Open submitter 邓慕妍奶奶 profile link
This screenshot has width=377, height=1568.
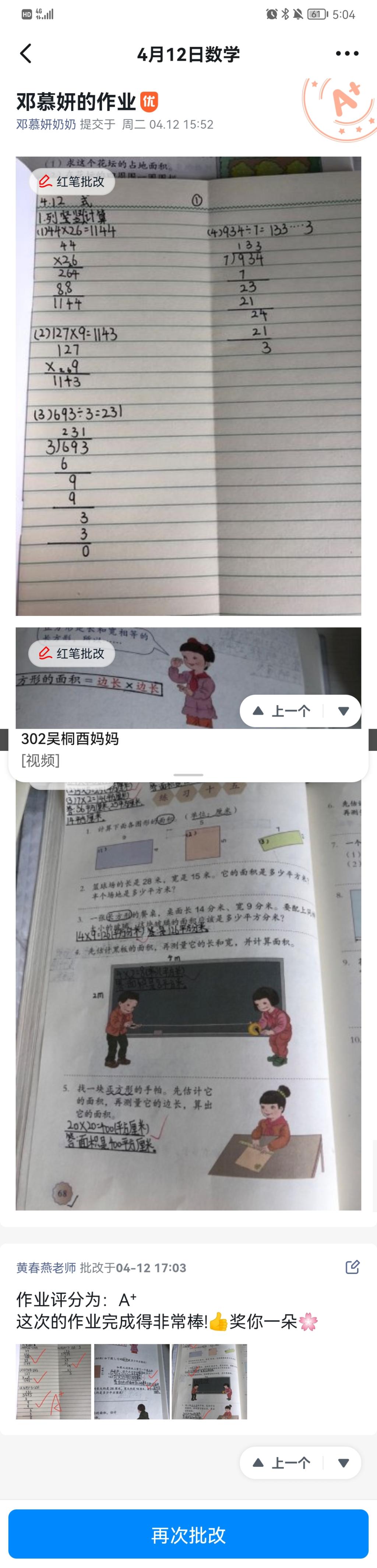46,124
